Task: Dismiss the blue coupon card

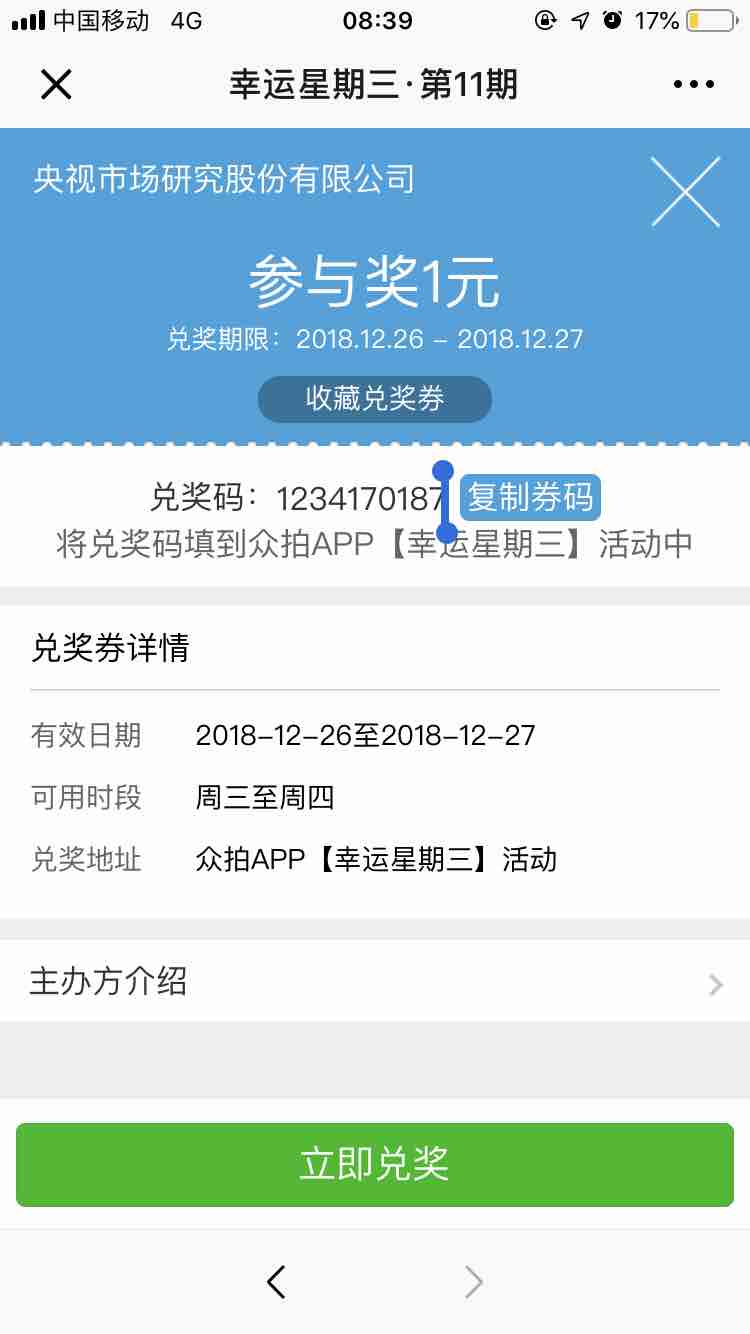Action: coord(685,191)
